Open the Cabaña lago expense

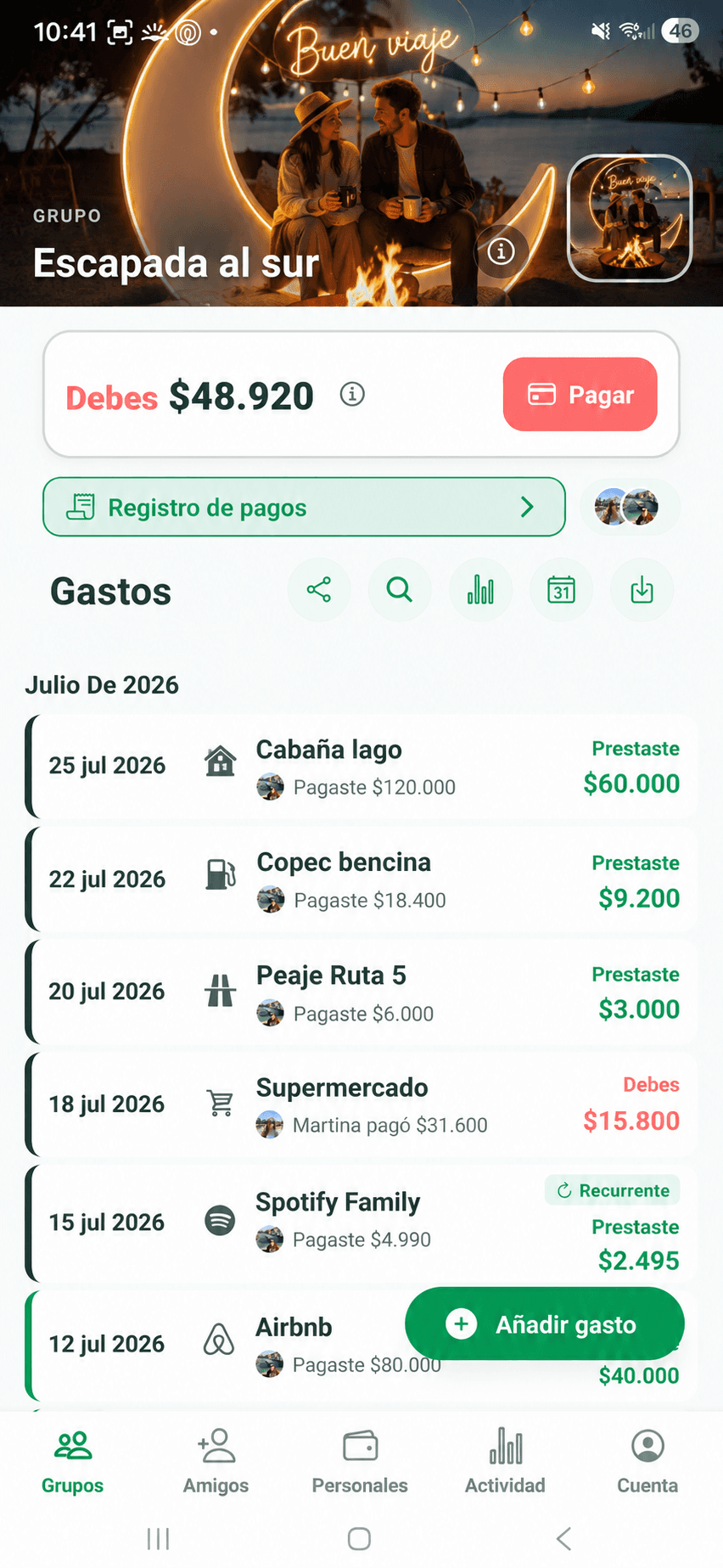point(361,767)
